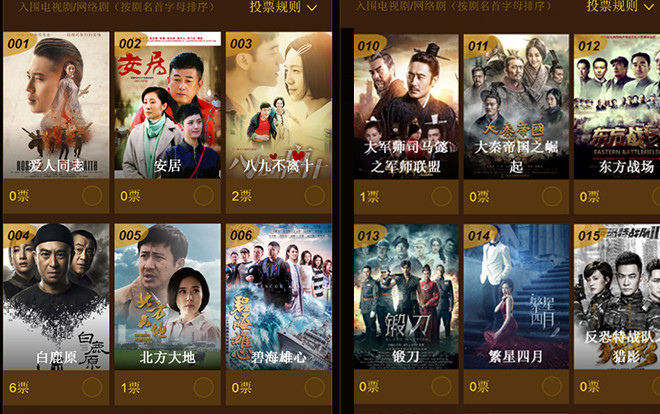View the 八九不离十 poster card
Image resolution: width=660 pixels, height=414 pixels.
(x=279, y=105)
